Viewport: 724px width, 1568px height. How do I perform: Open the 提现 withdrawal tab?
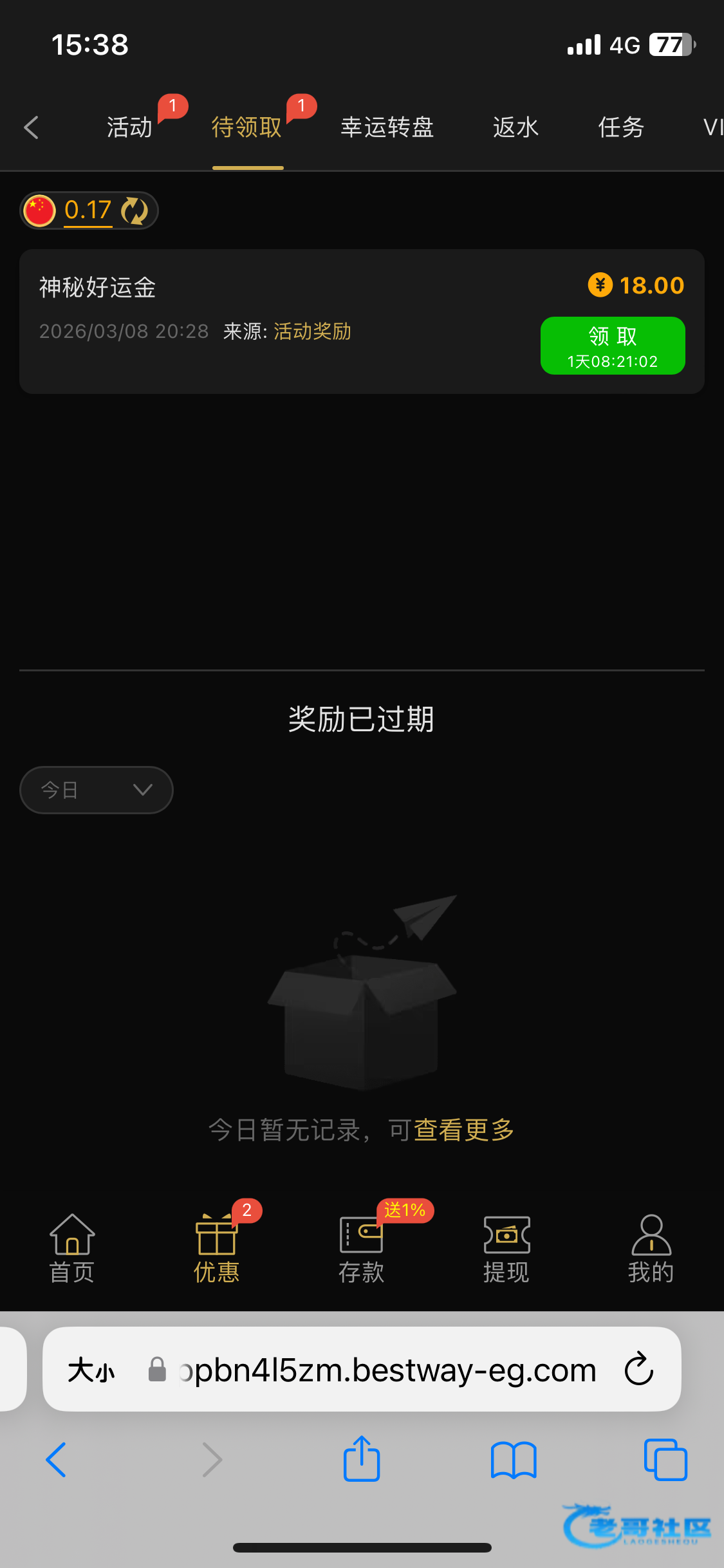coord(506,1249)
